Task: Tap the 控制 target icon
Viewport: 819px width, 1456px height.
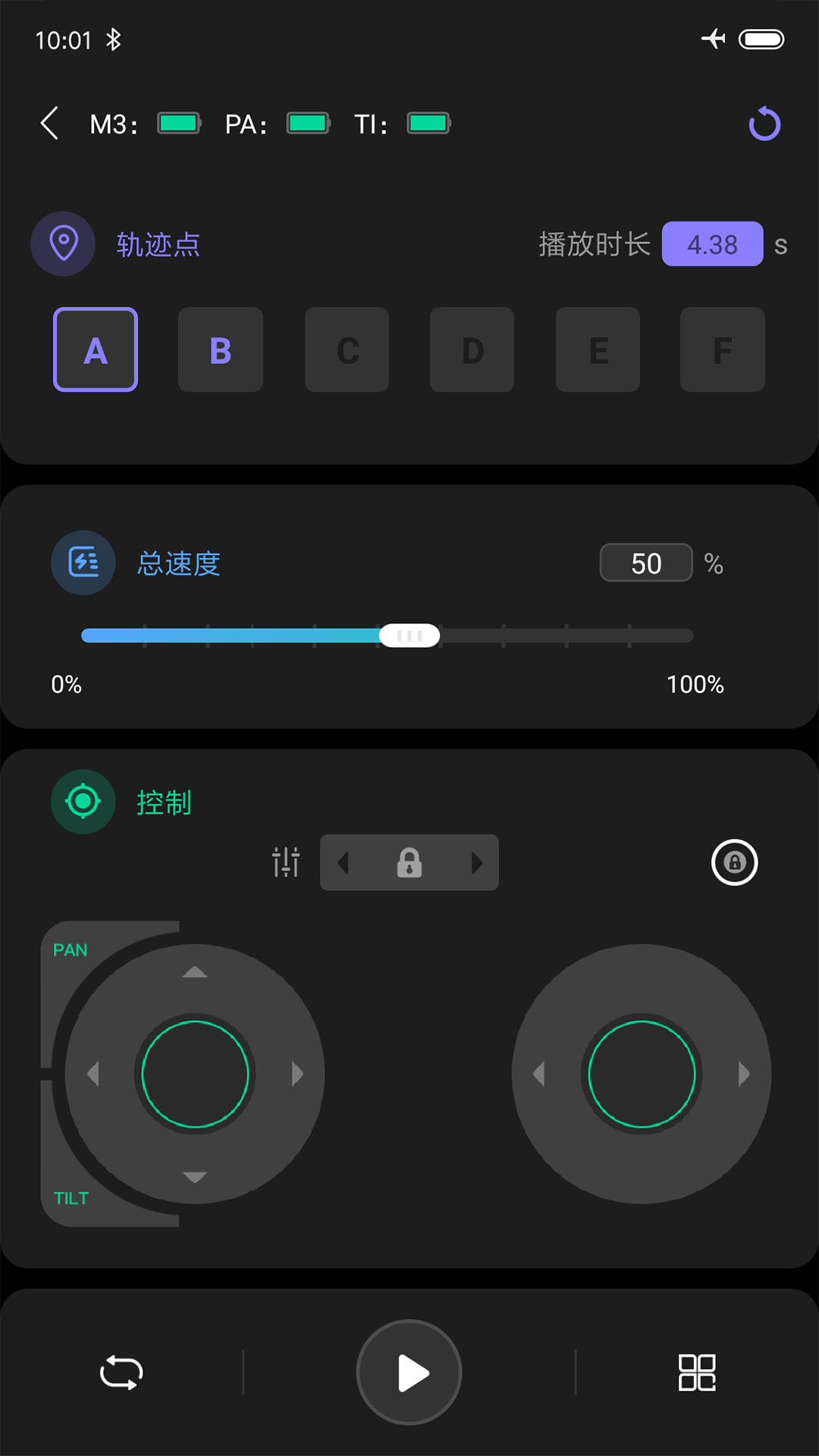Action: point(83,802)
